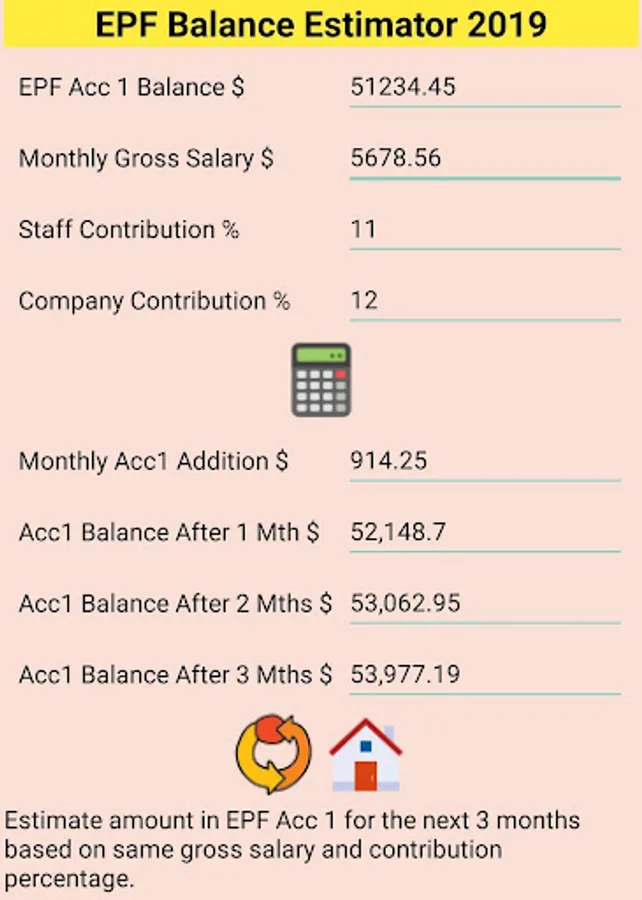Change the Staff Contribution % value

pyautogui.click(x=484, y=230)
